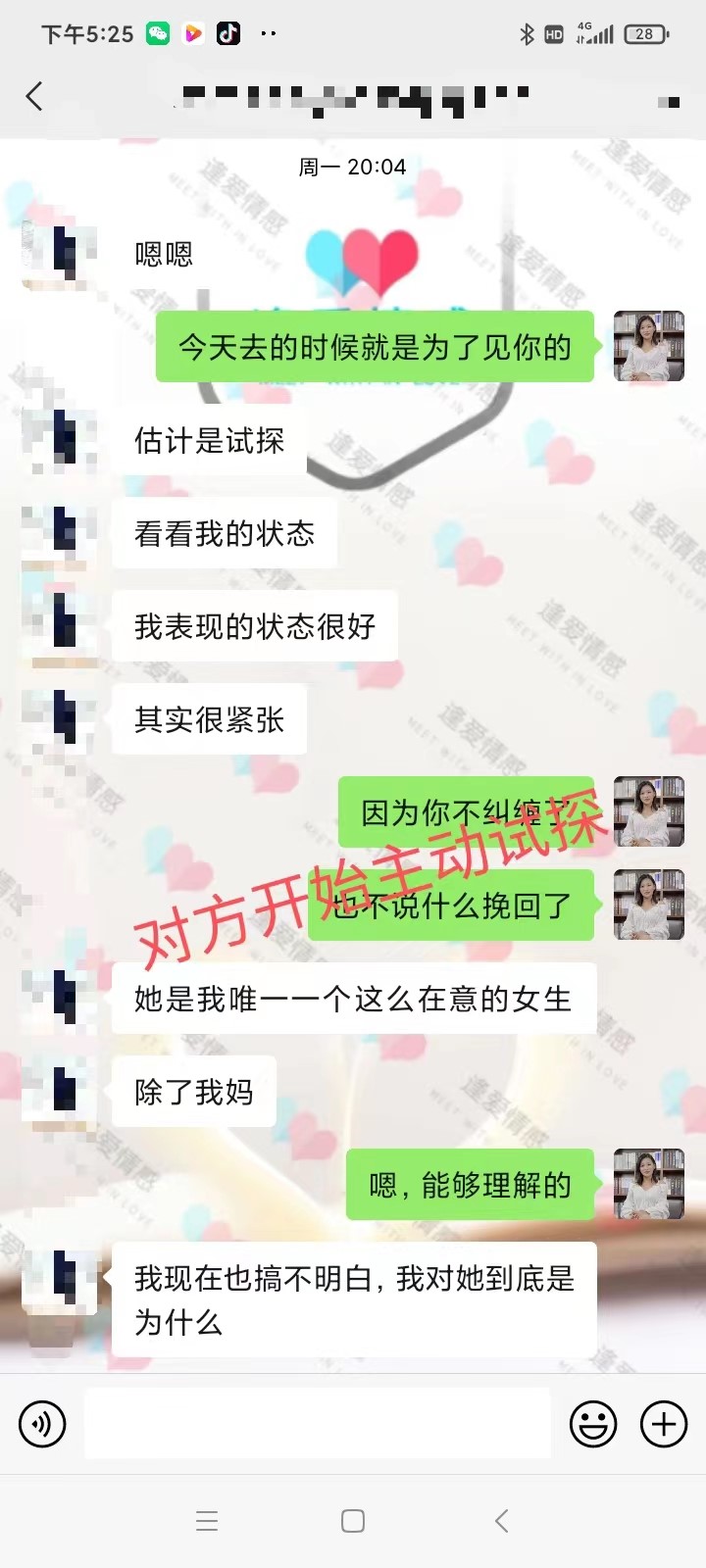Open the emoji sticker panel
The image size is (706, 1568).
click(593, 1424)
